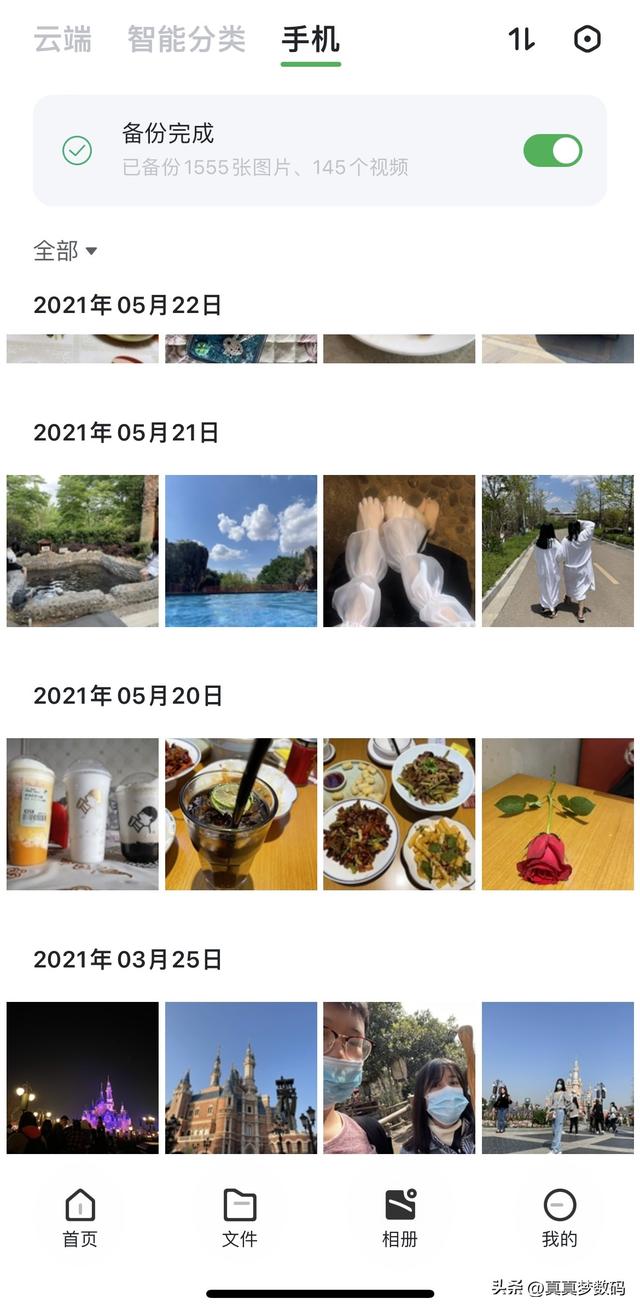Open the night castle photo

point(82,1078)
